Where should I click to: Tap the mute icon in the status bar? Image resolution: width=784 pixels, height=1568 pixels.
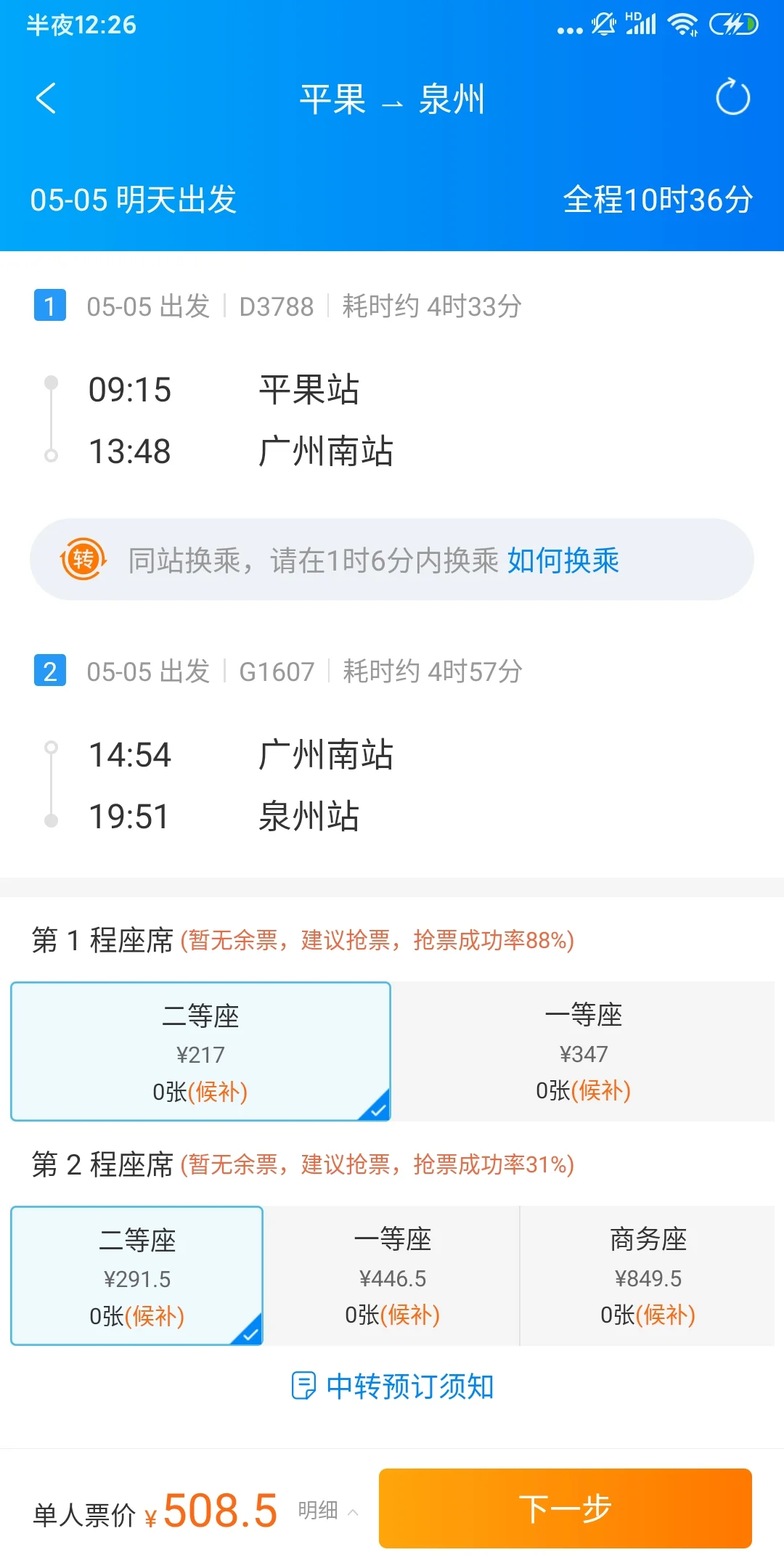(603, 24)
